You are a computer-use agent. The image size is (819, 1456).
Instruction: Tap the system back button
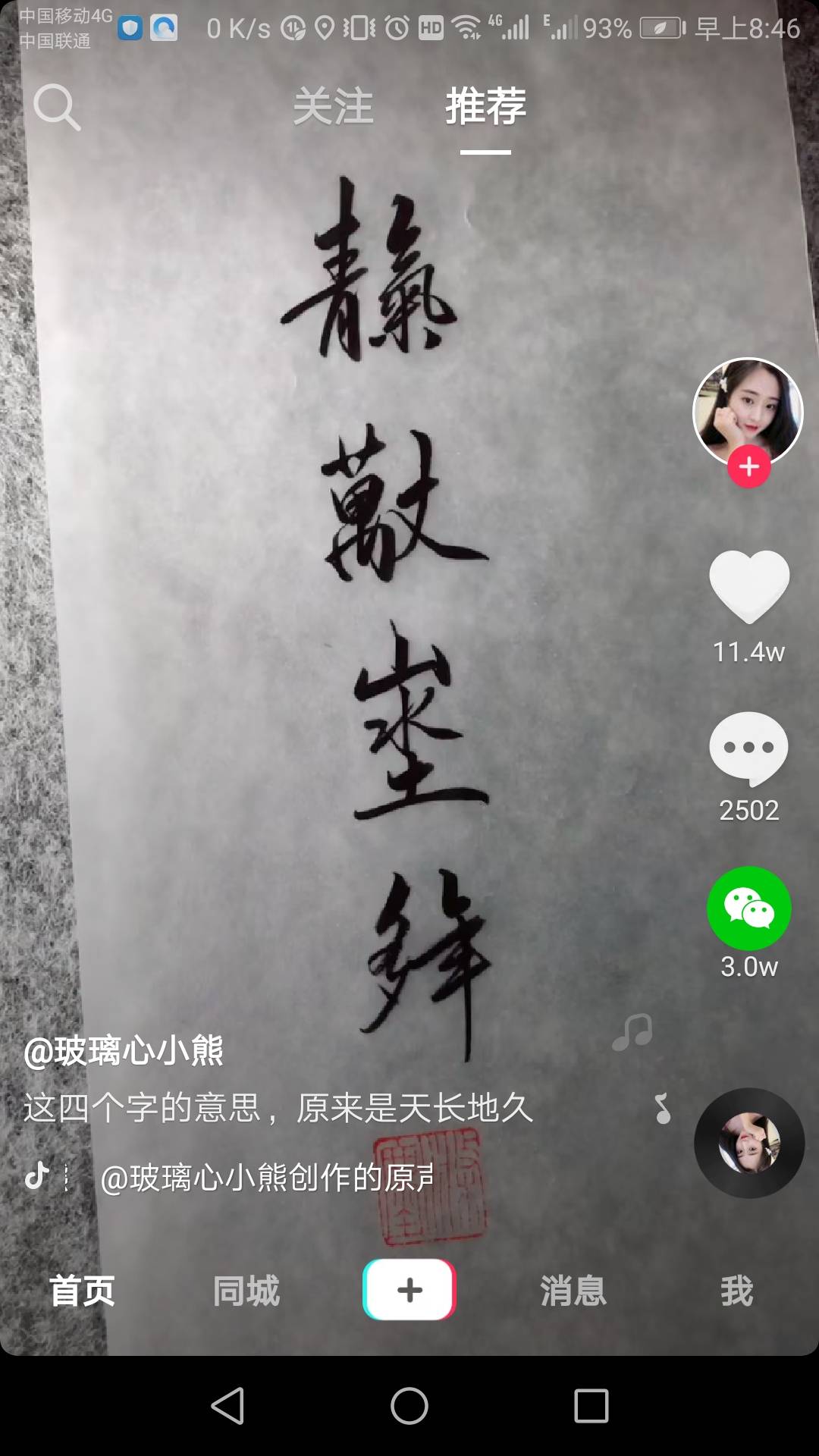[227, 1406]
